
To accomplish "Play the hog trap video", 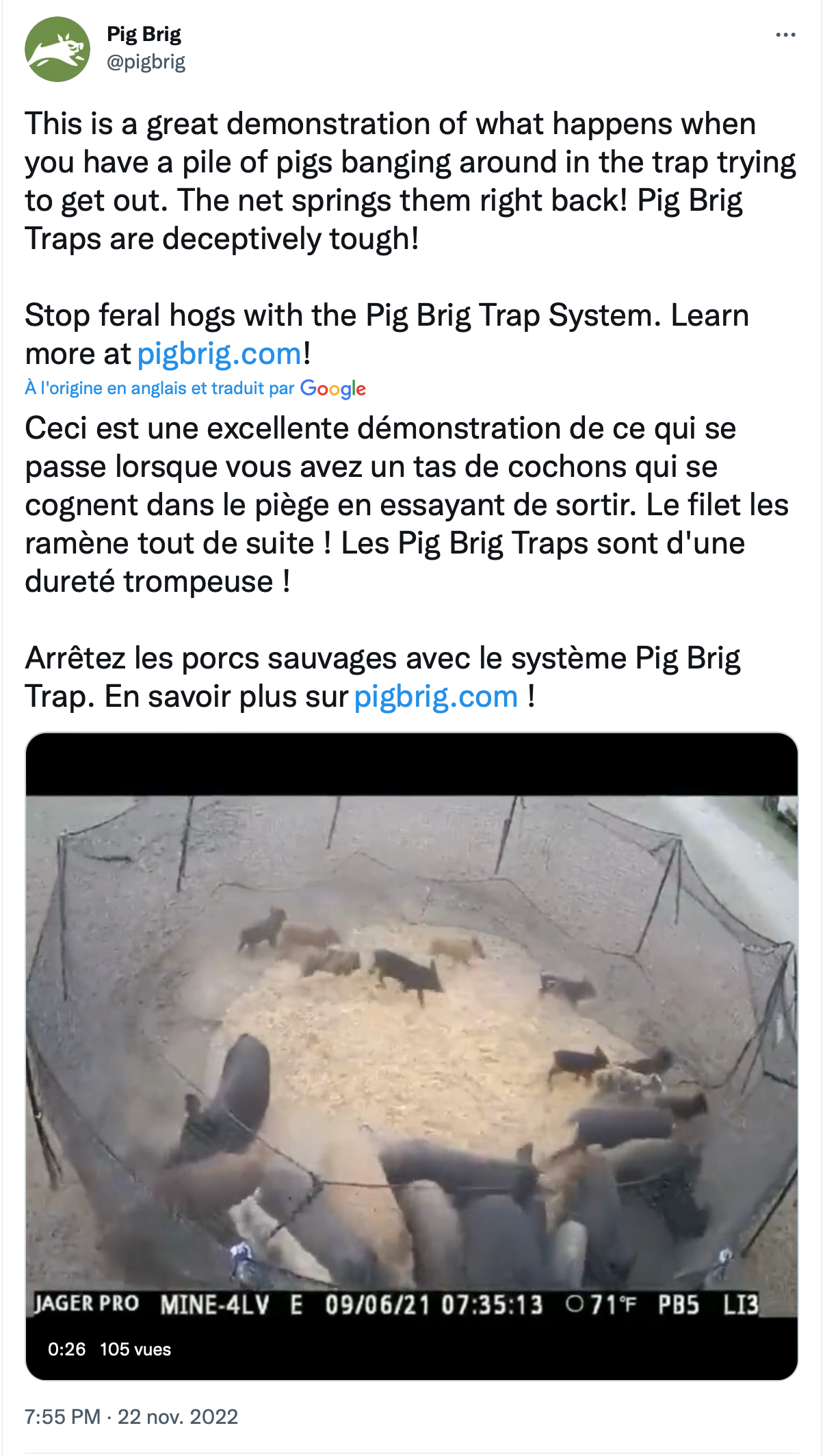I will [x=412, y=1056].
